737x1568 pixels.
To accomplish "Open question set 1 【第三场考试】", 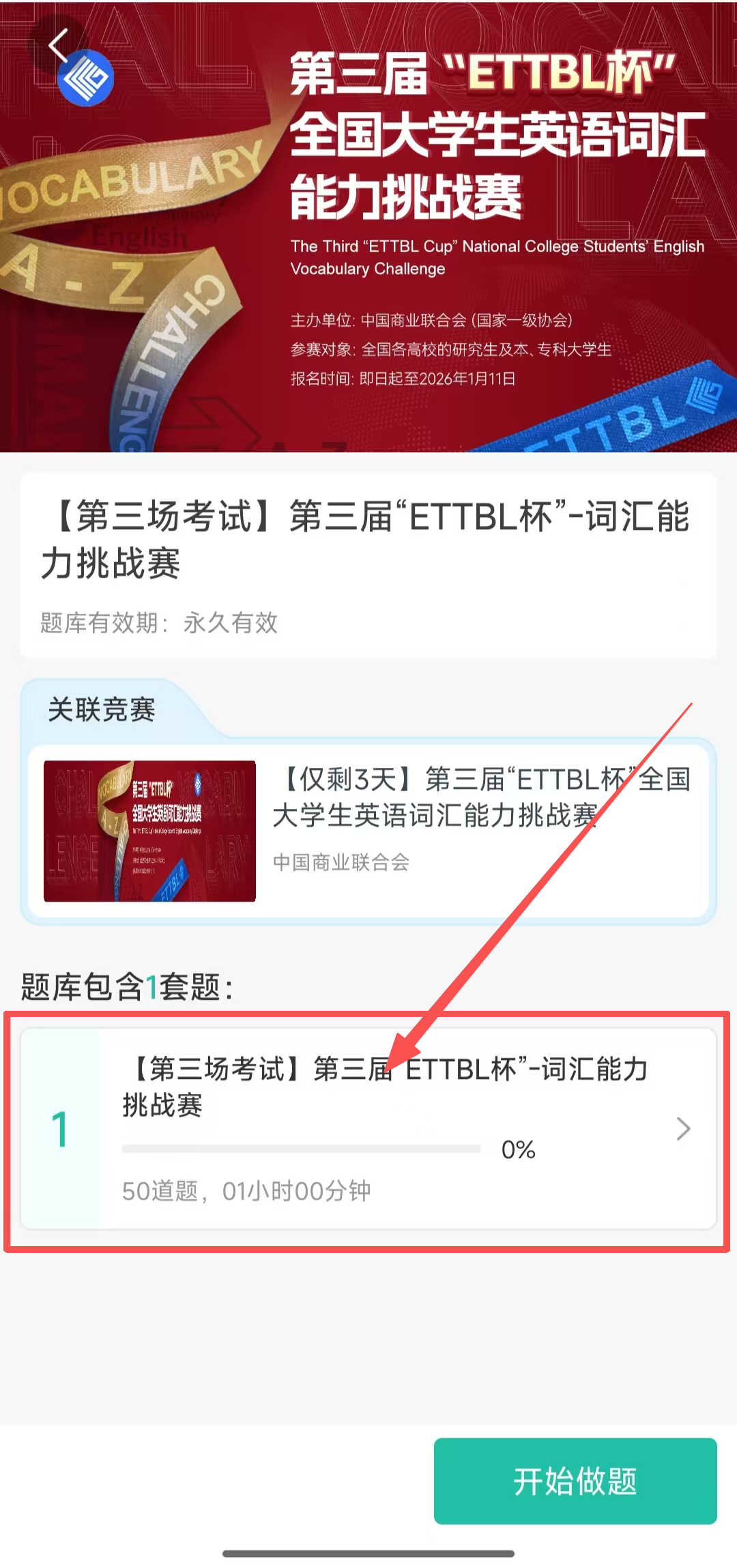I will tap(369, 1129).
